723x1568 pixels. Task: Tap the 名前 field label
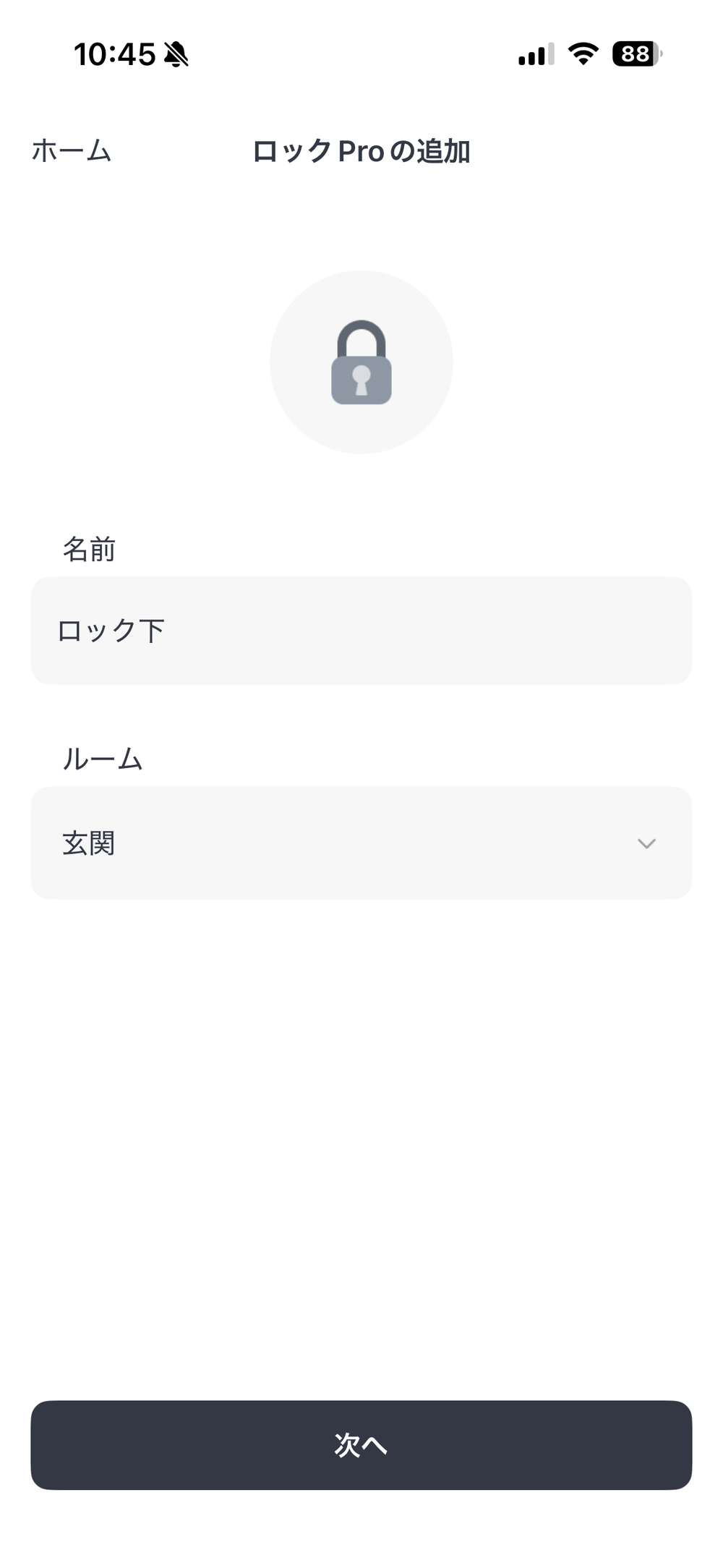[x=90, y=551]
